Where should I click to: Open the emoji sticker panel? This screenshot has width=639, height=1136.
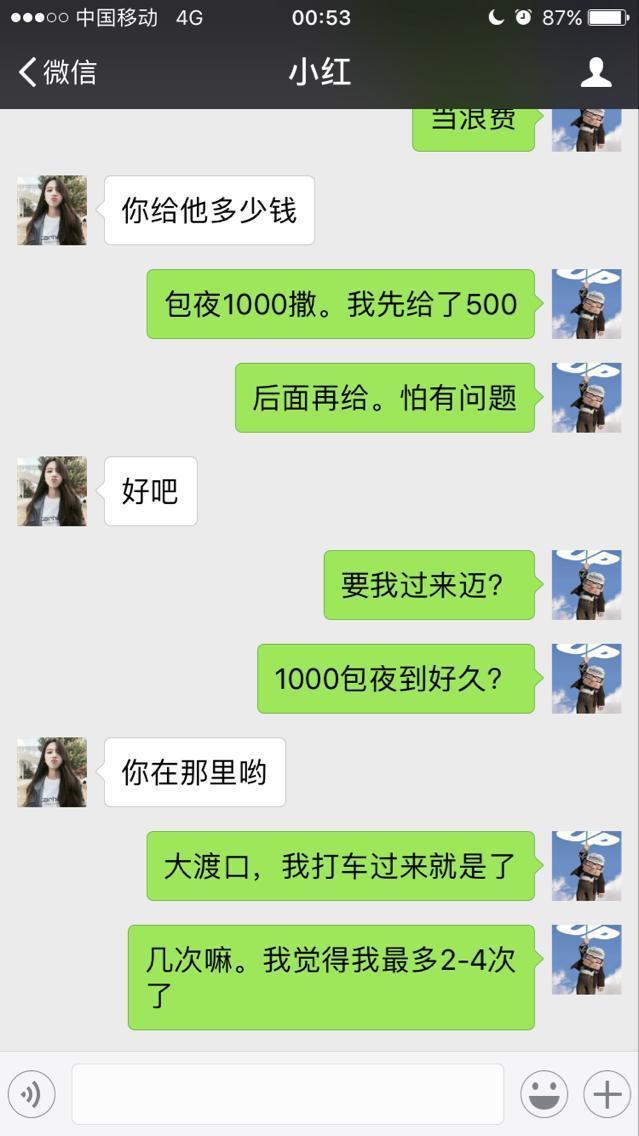click(544, 1094)
